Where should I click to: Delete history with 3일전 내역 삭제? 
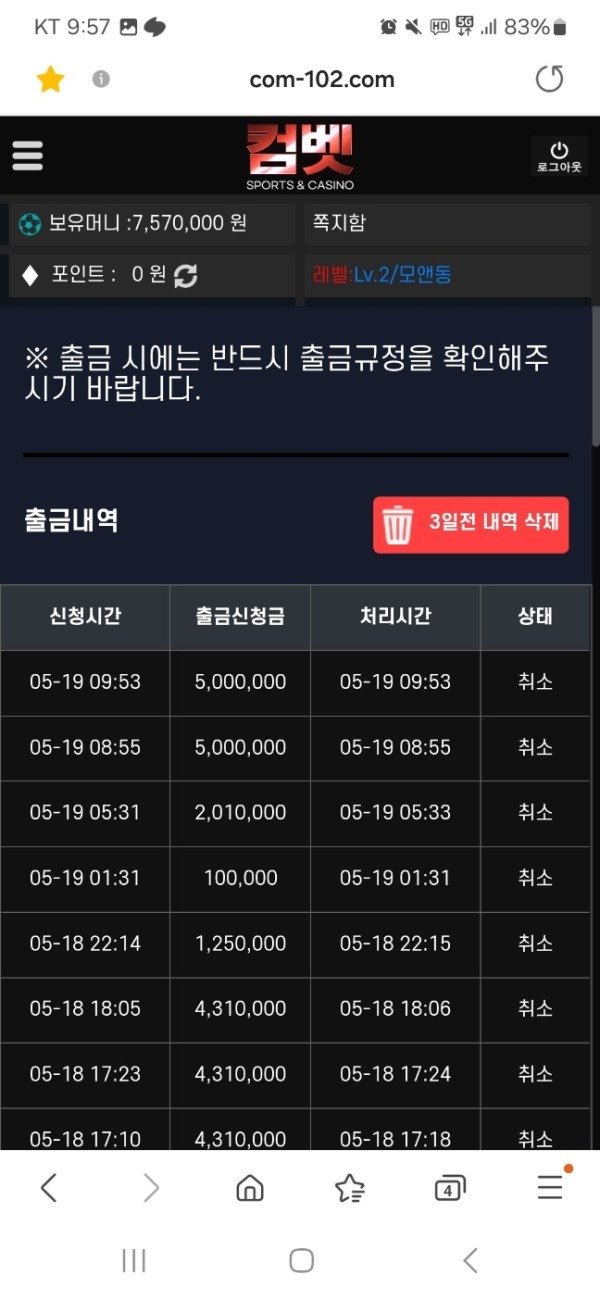click(471, 524)
